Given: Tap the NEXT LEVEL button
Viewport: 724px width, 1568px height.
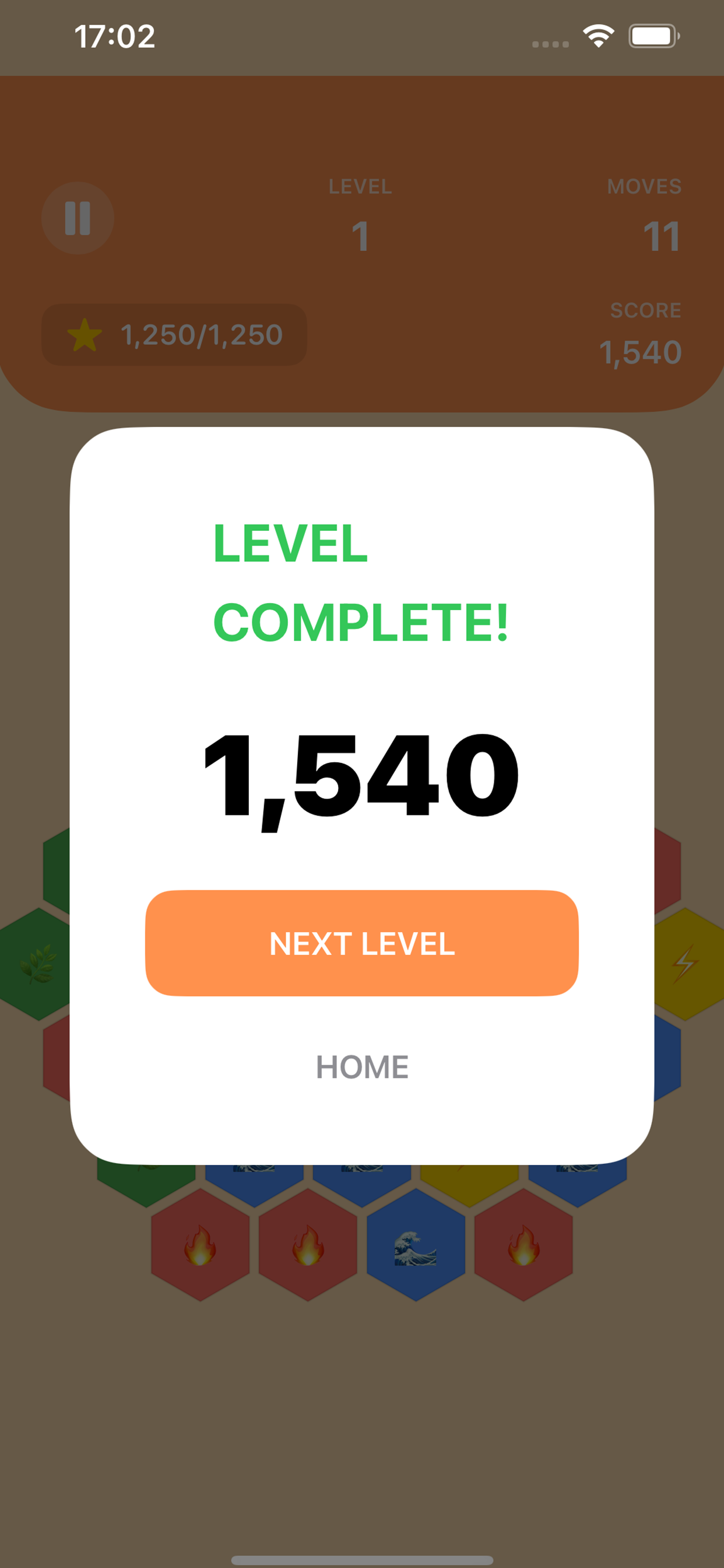Looking at the screenshot, I should tap(361, 943).
